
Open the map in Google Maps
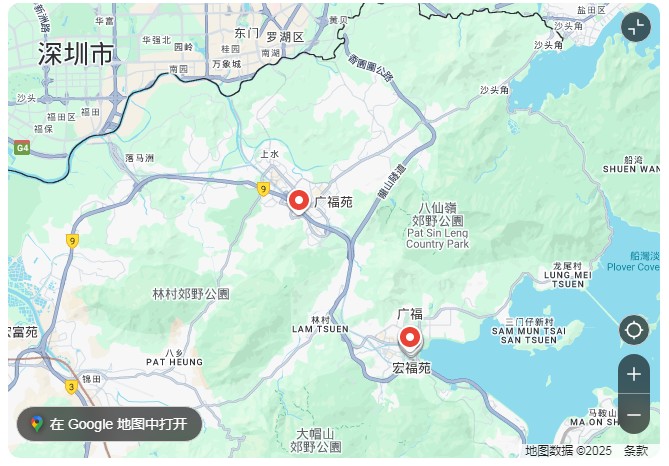pos(109,424)
